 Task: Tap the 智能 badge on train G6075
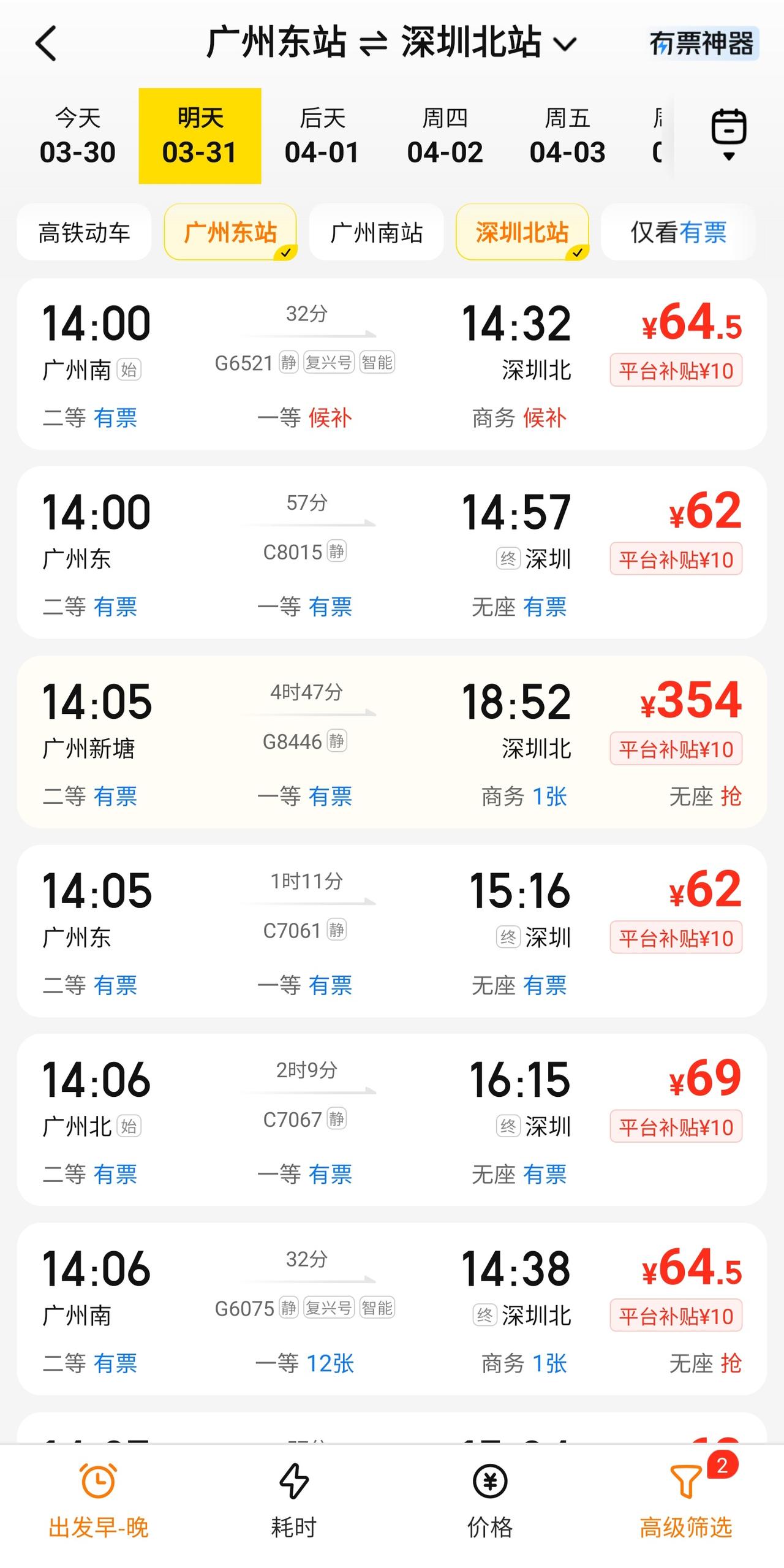click(377, 1309)
